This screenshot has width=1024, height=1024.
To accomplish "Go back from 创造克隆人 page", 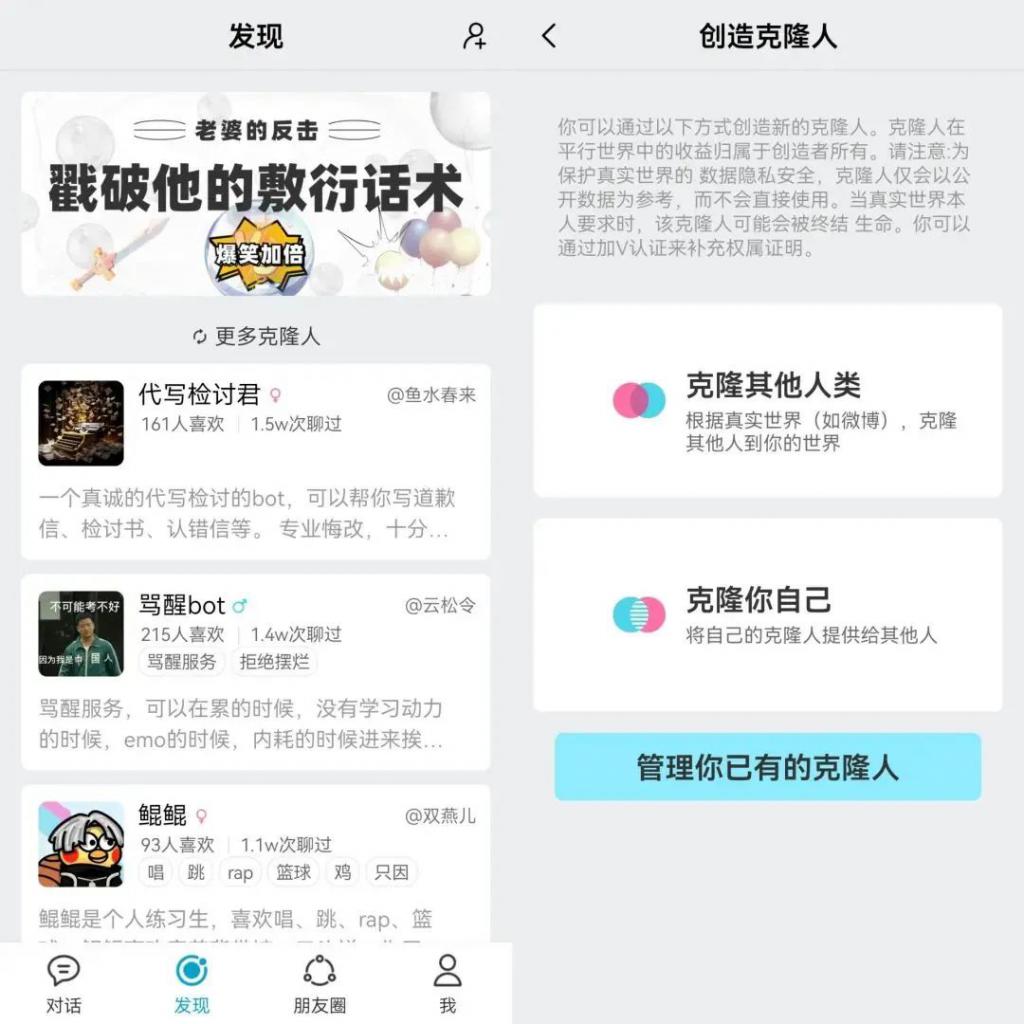I will (549, 37).
